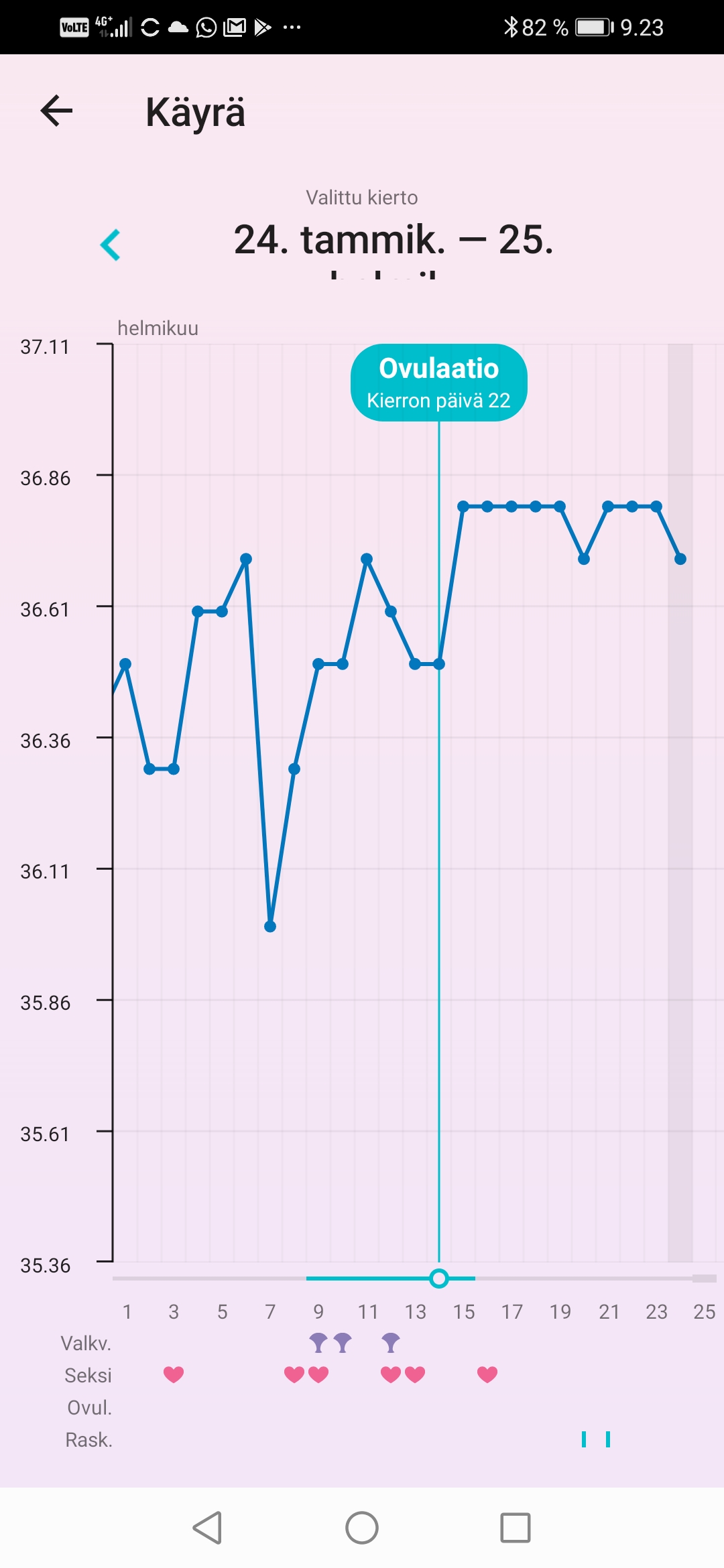Tap the Ovulaatio cycle day 22 bubble
The width and height of the screenshot is (724, 1568).
point(438,383)
